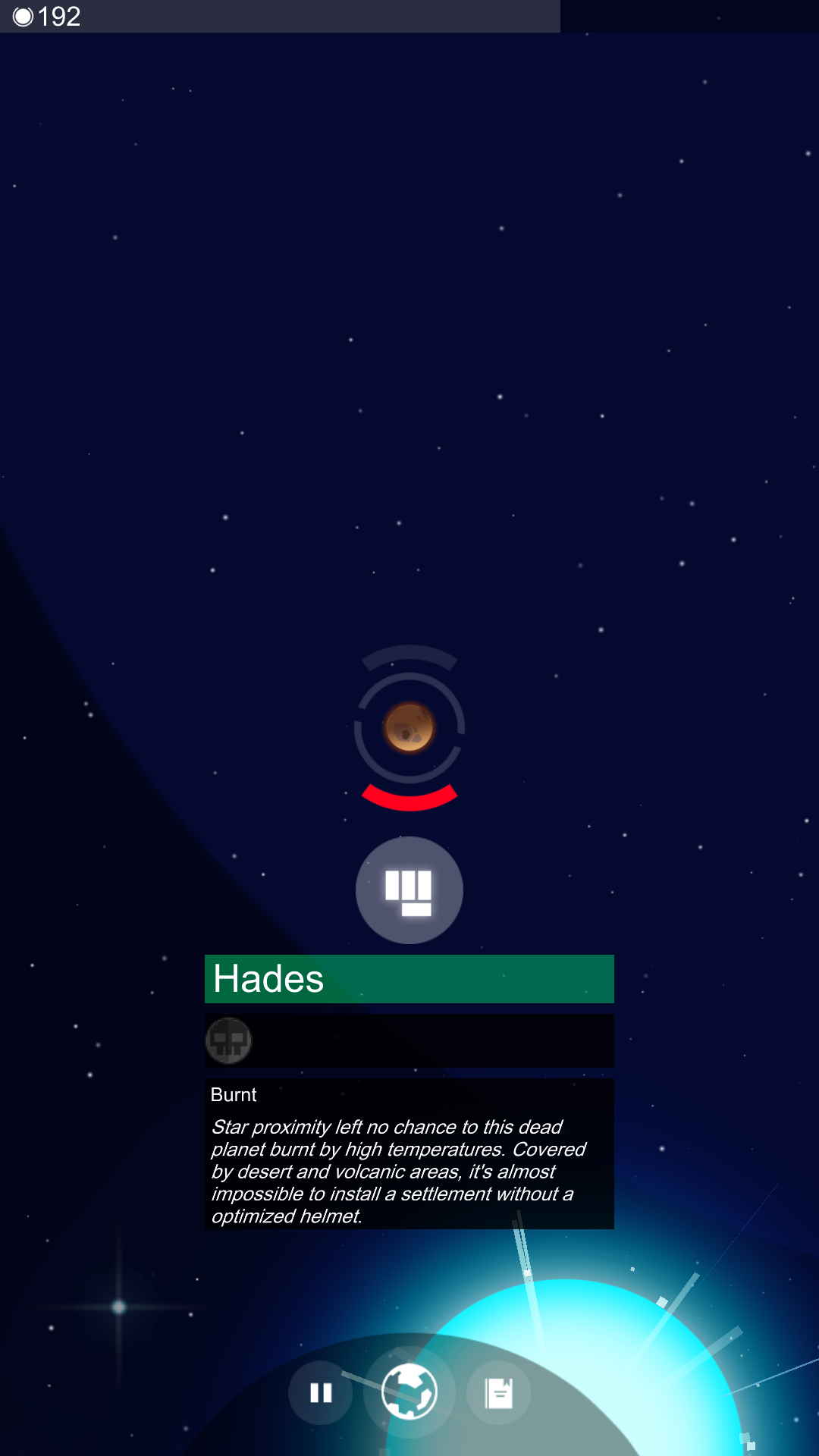Screen dimensions: 819x1456
Task: Click the skull hazard icon on Hades card
Action: [x=228, y=1040]
